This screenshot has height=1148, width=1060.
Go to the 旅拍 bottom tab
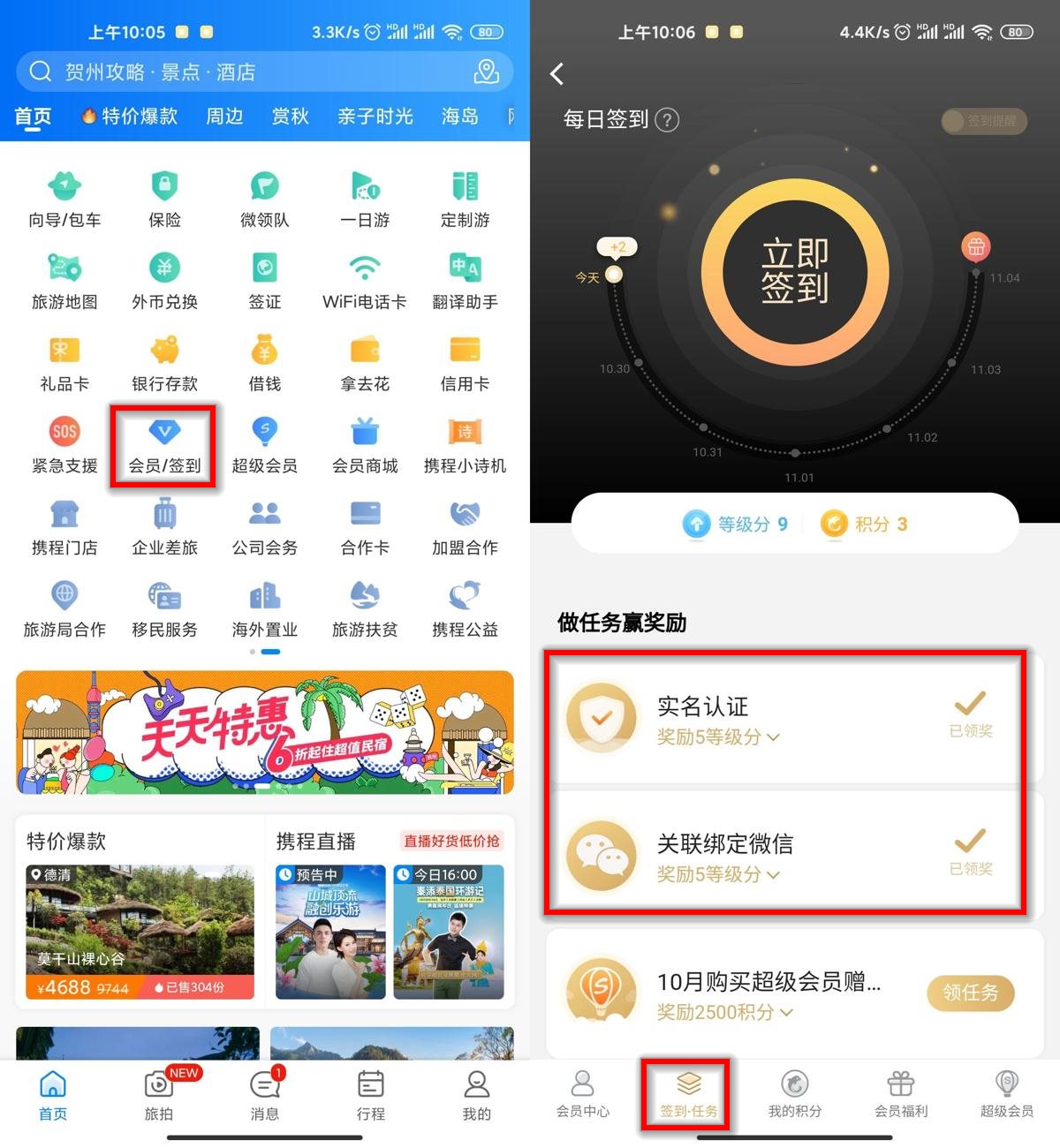point(159,1095)
